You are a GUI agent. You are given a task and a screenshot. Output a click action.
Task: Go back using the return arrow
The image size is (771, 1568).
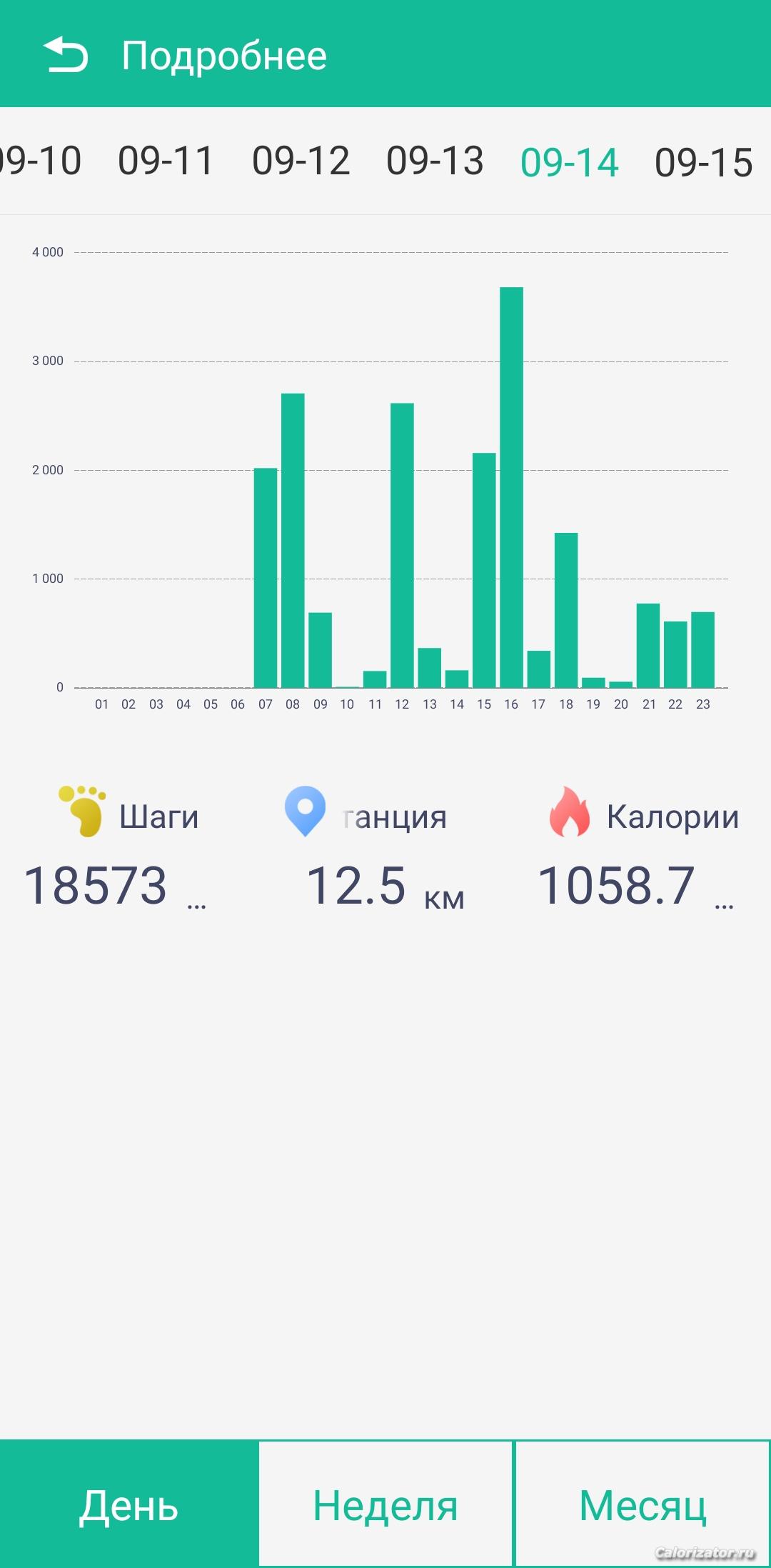click(66, 55)
